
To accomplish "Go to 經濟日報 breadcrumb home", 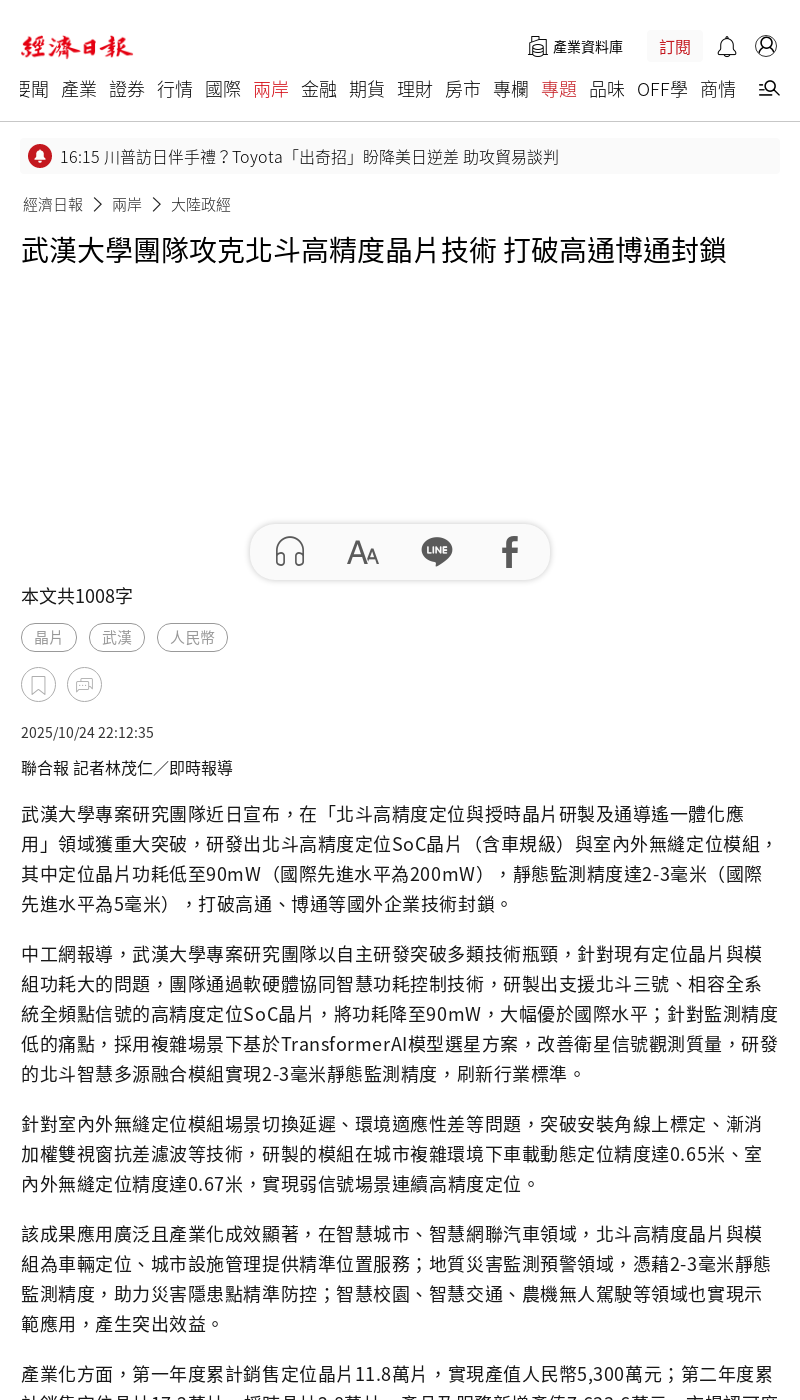I will coord(53,205).
